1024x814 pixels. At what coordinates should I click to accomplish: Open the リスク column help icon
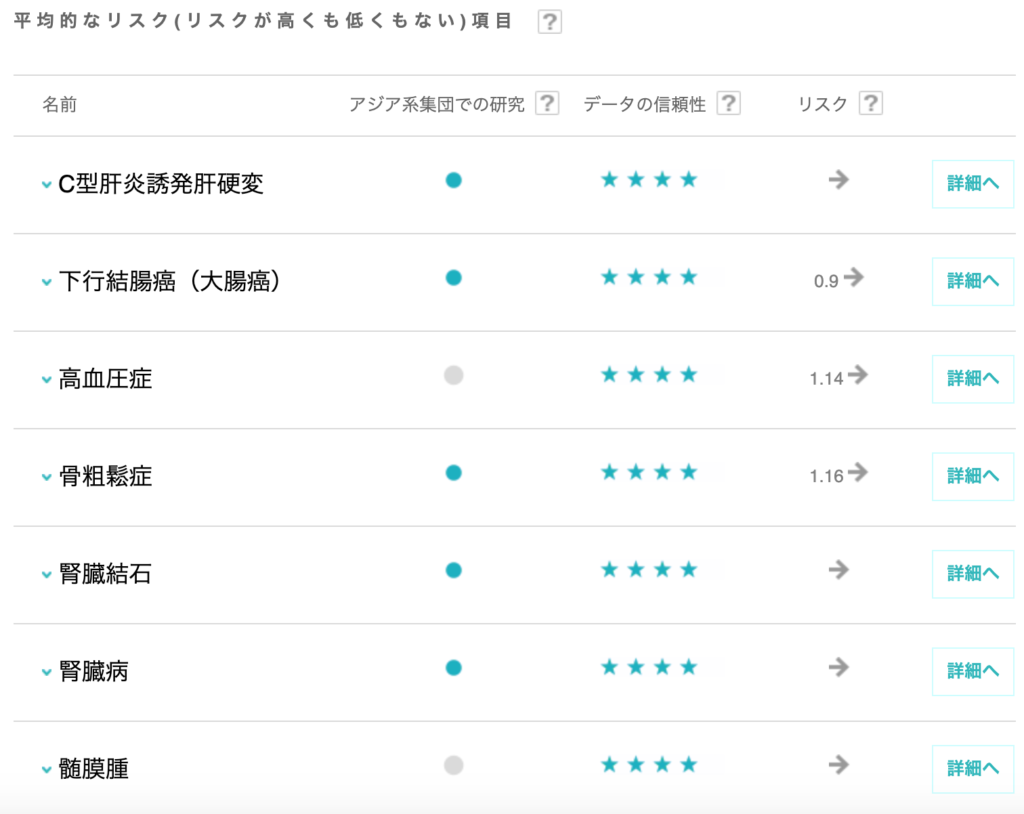point(871,104)
